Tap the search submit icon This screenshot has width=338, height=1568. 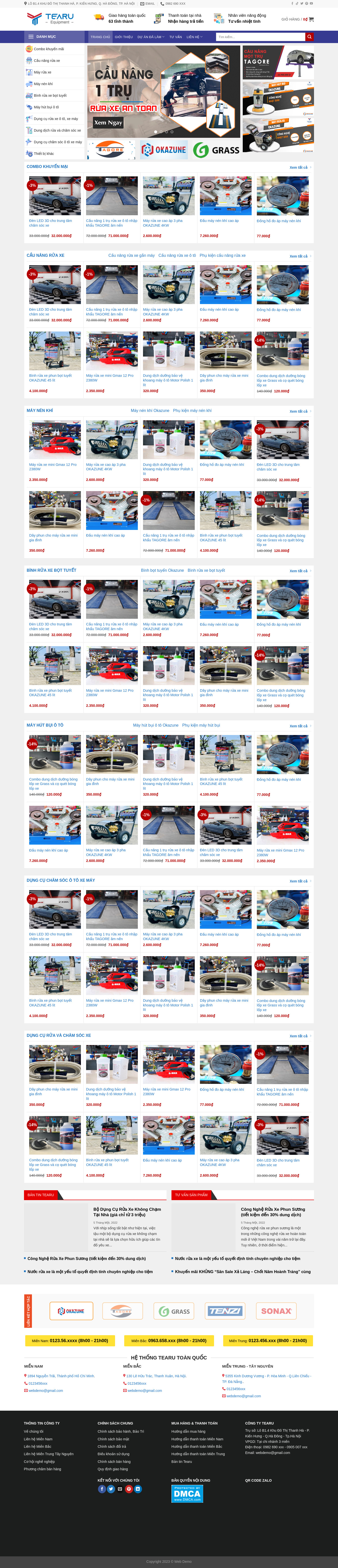pyautogui.click(x=309, y=37)
